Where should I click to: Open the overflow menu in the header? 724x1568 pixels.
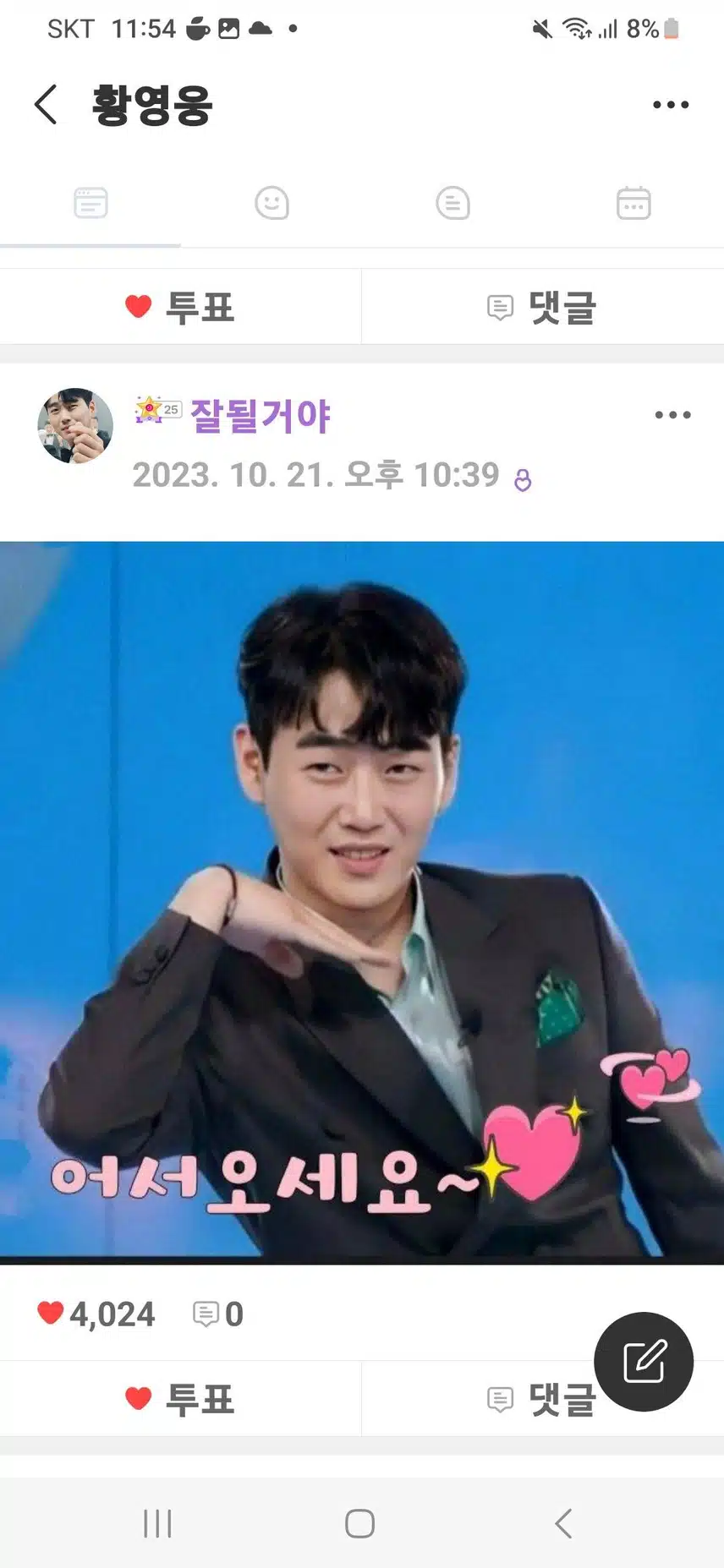(671, 105)
